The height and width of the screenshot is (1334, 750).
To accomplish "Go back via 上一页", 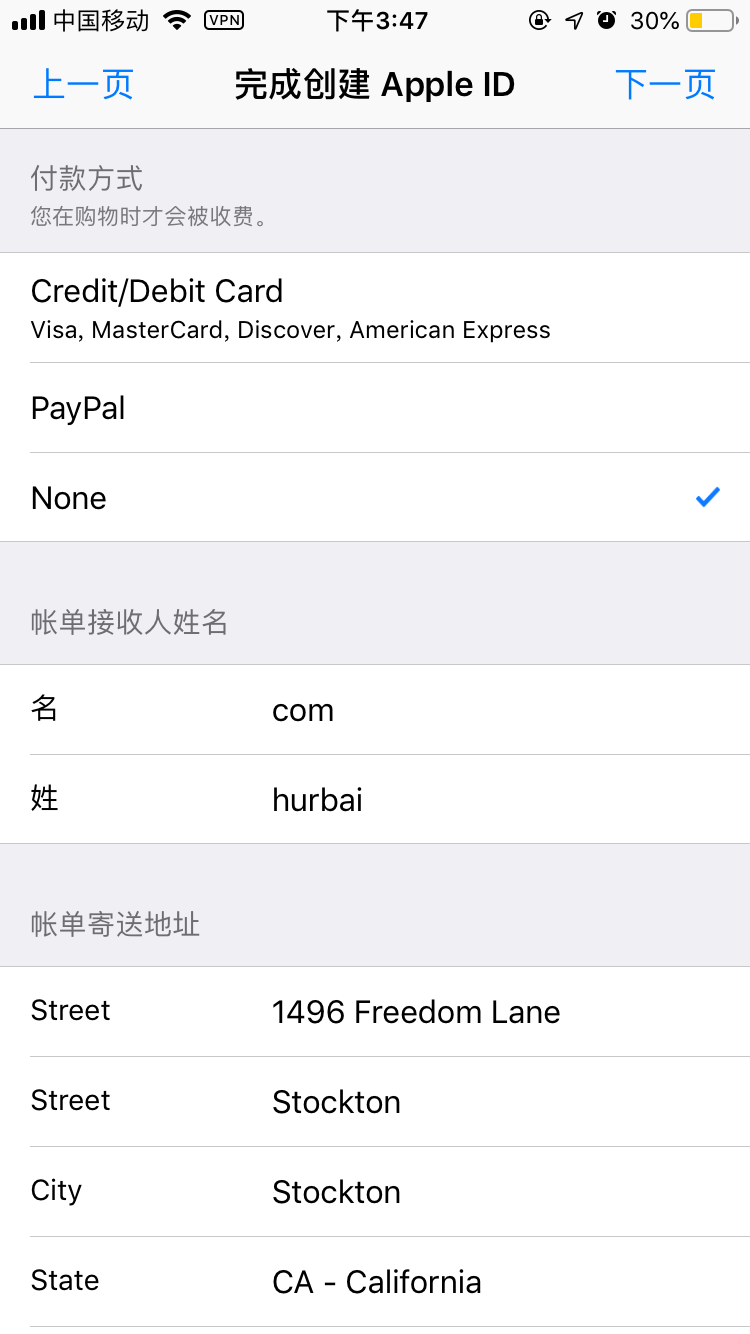I will pyautogui.click(x=83, y=85).
